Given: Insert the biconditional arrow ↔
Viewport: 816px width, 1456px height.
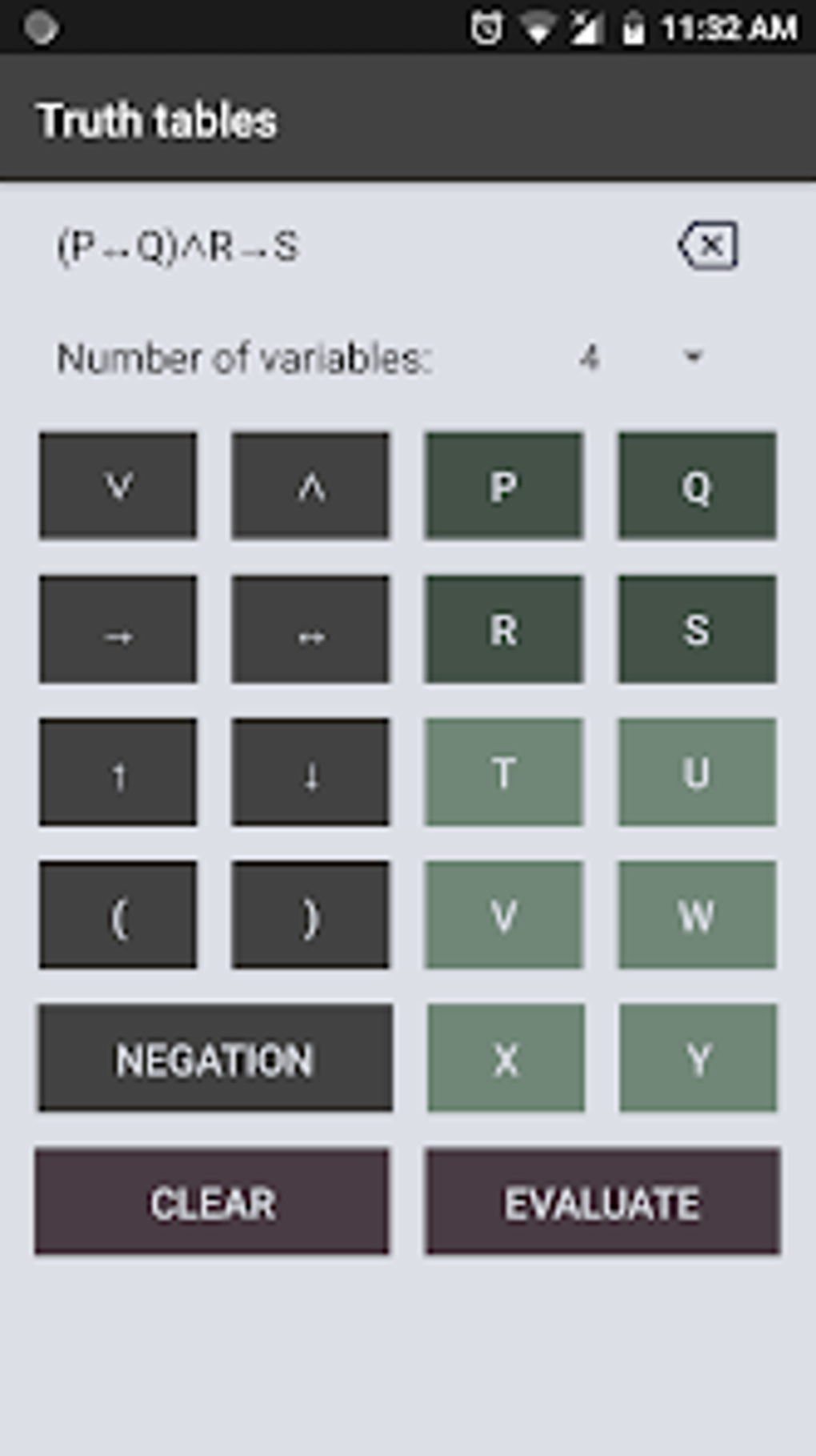Looking at the screenshot, I should 310,629.
